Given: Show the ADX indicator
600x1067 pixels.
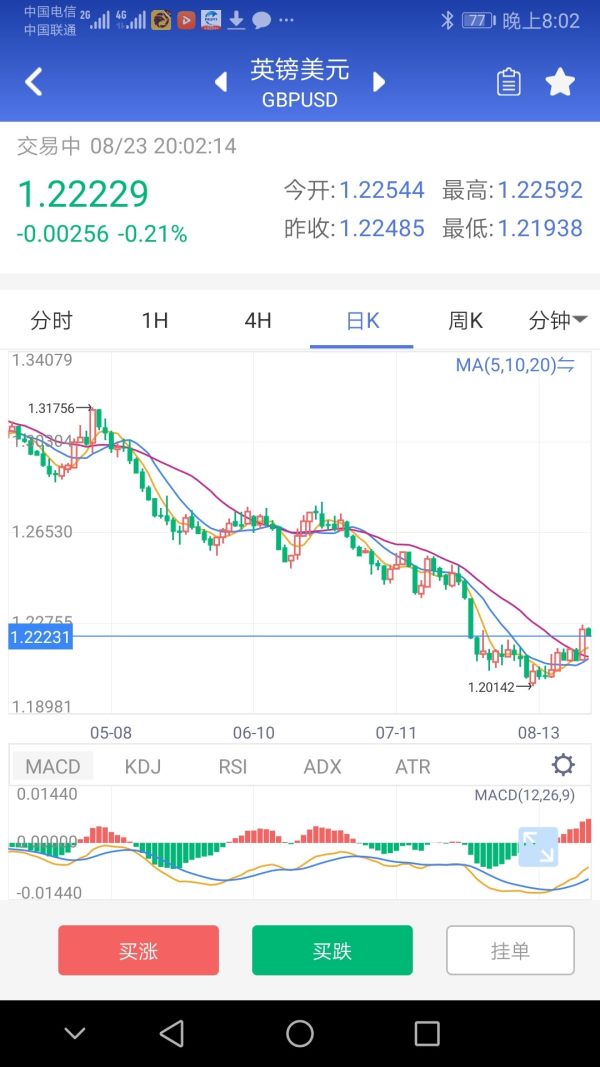Looking at the screenshot, I should [322, 767].
